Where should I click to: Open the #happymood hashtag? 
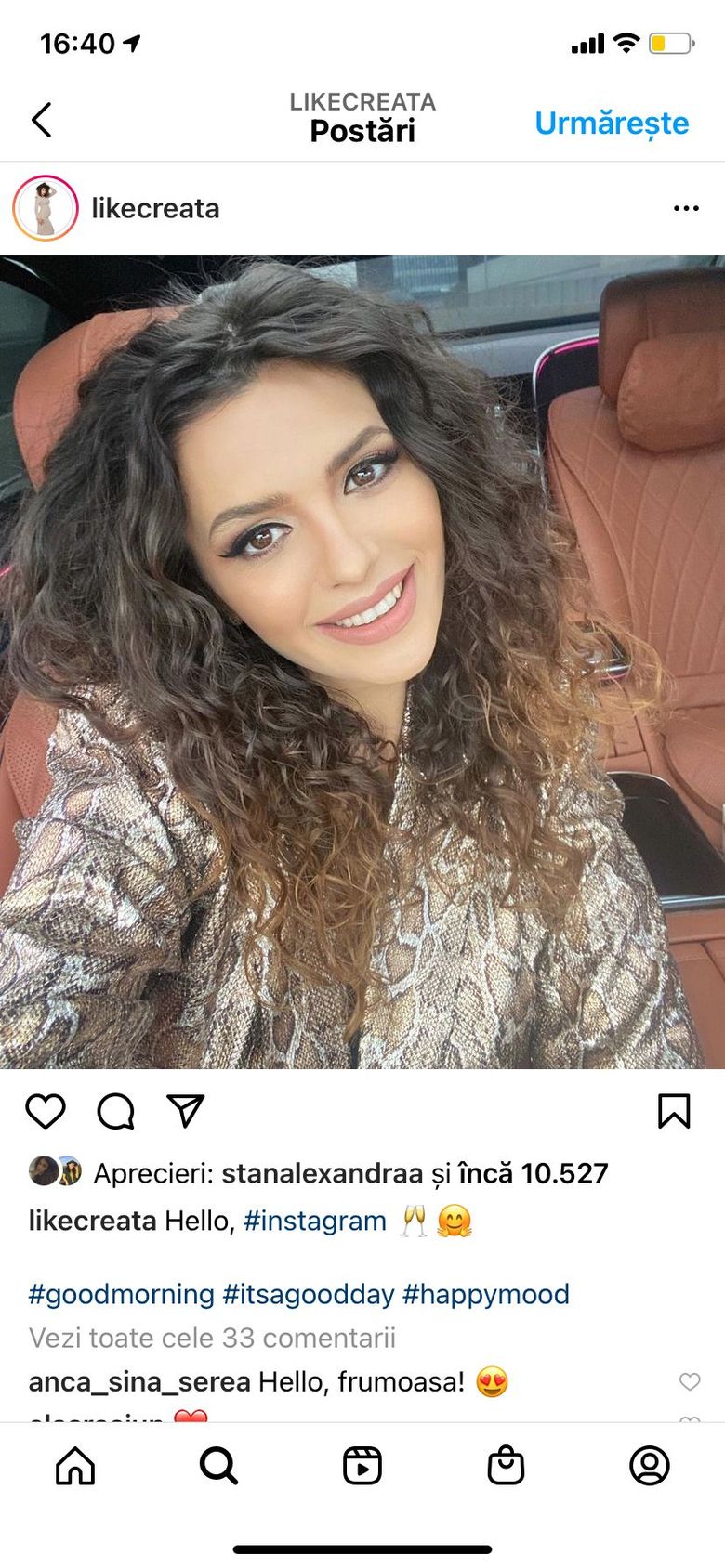point(486,1294)
